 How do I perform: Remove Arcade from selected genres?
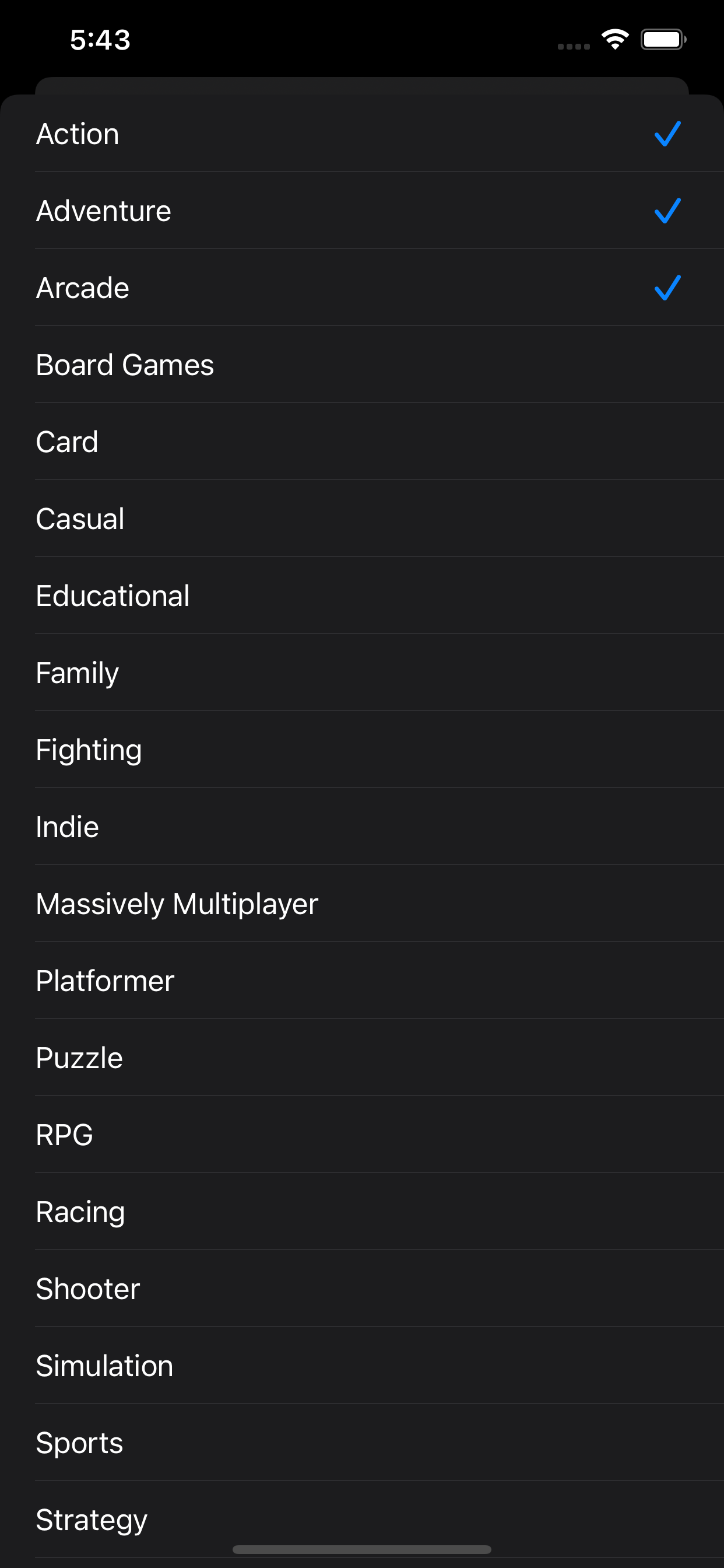pyautogui.click(x=361, y=288)
